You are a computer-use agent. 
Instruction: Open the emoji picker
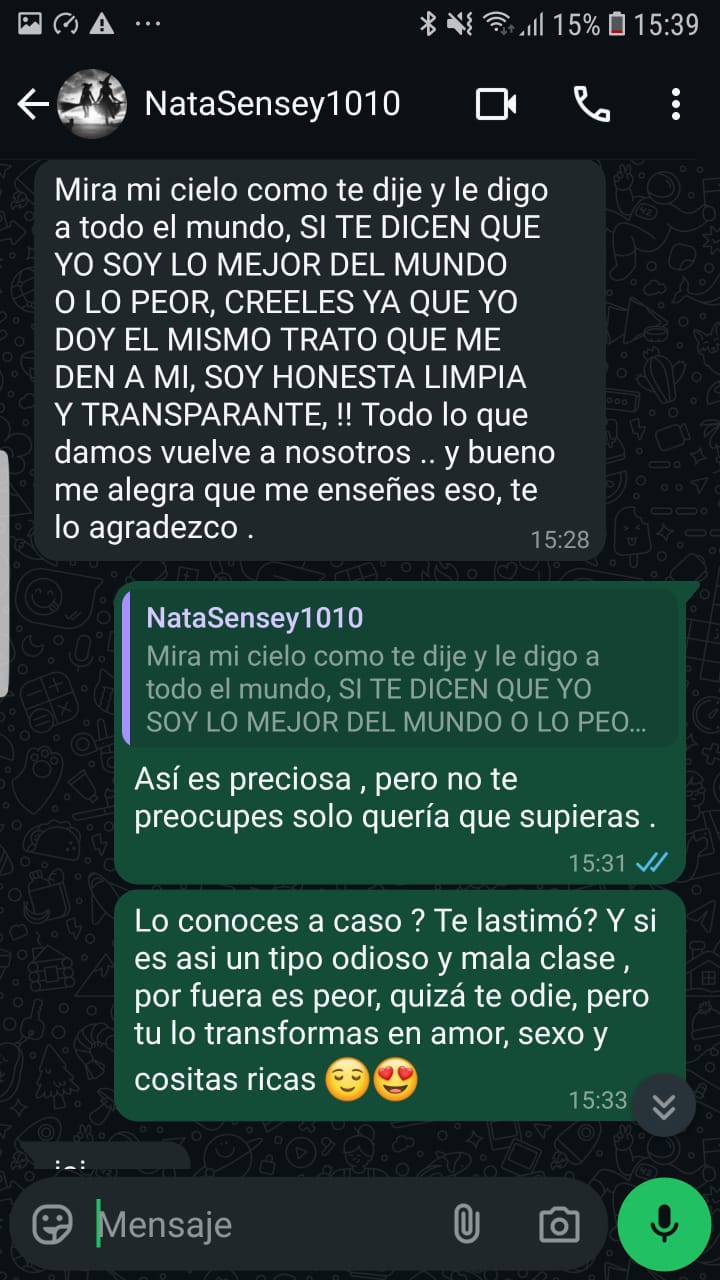pos(52,1224)
